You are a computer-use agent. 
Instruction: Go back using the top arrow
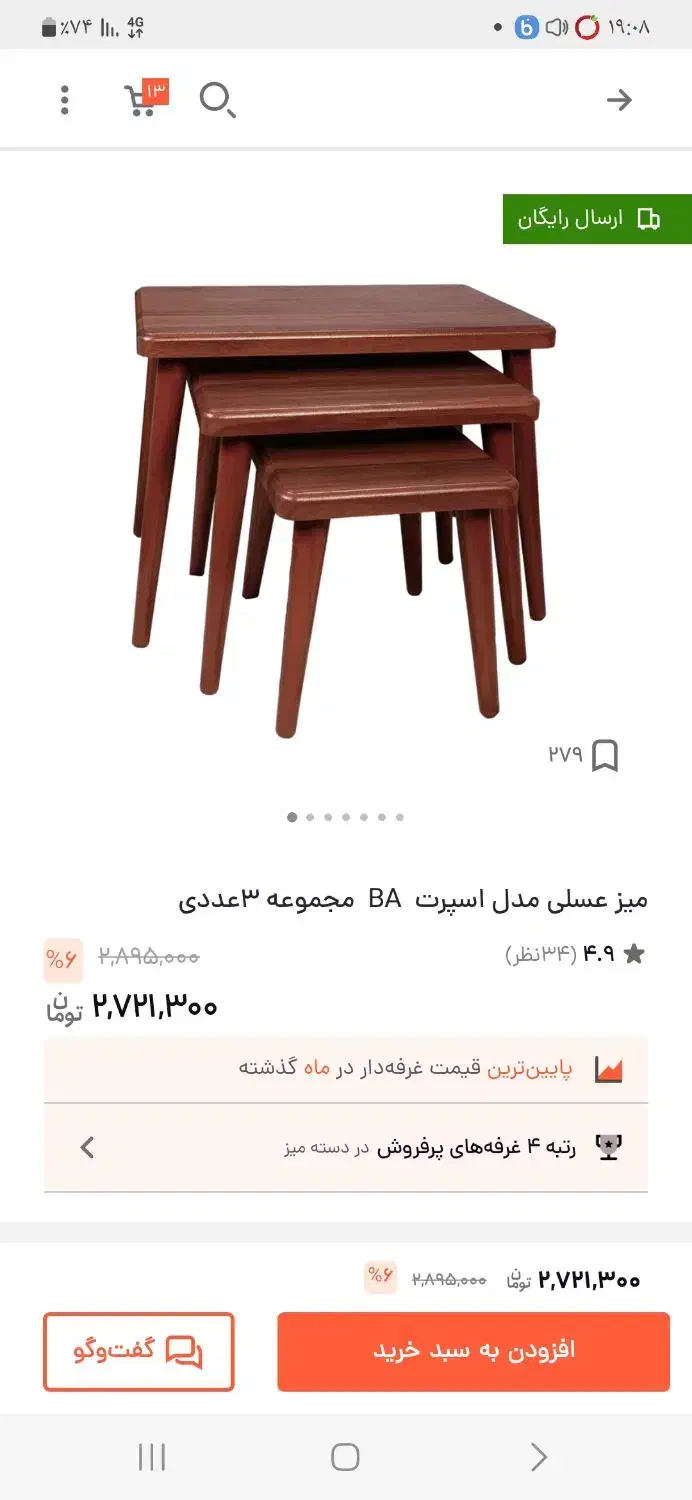click(x=620, y=100)
